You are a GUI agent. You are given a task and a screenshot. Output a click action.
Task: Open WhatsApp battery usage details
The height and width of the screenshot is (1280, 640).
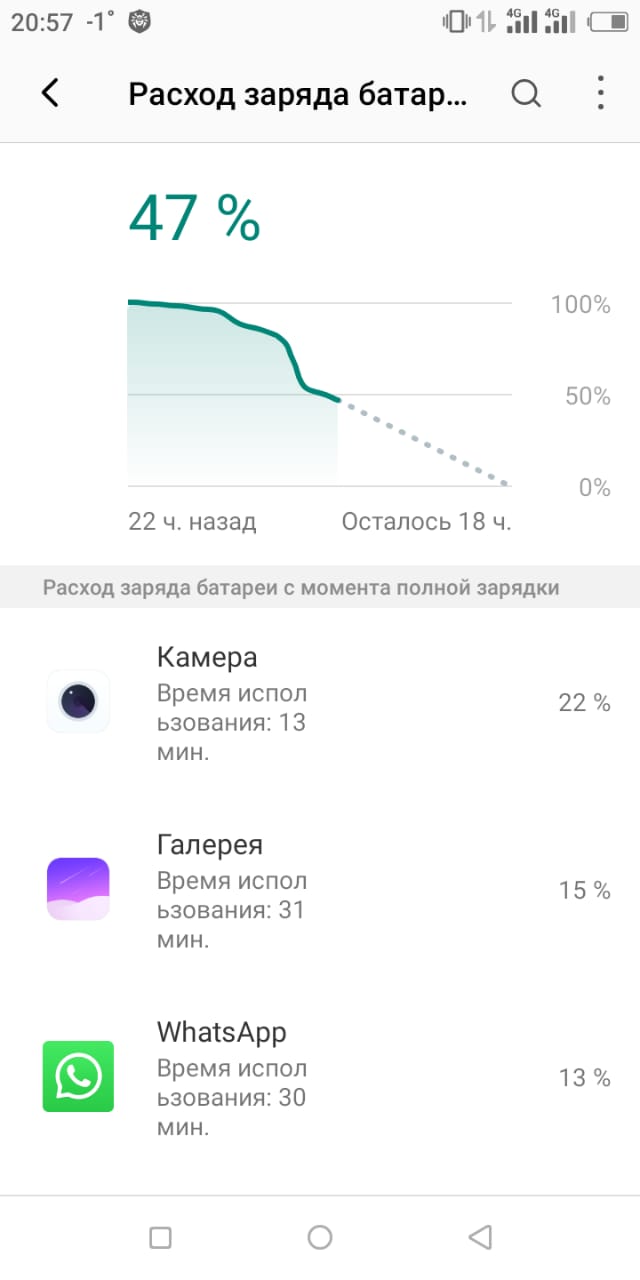click(x=320, y=1076)
